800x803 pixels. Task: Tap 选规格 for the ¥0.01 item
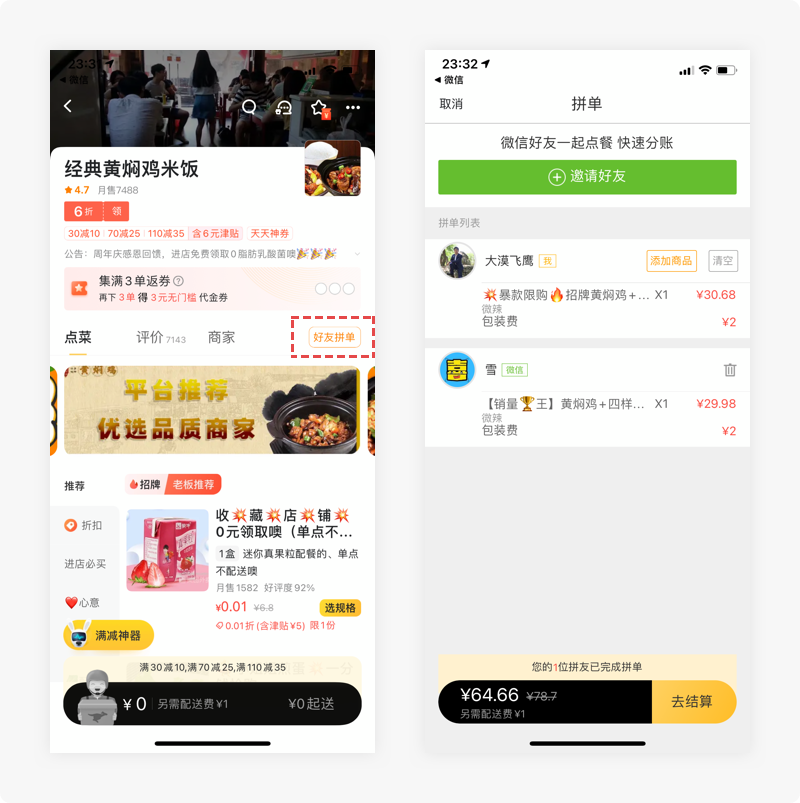pos(340,608)
